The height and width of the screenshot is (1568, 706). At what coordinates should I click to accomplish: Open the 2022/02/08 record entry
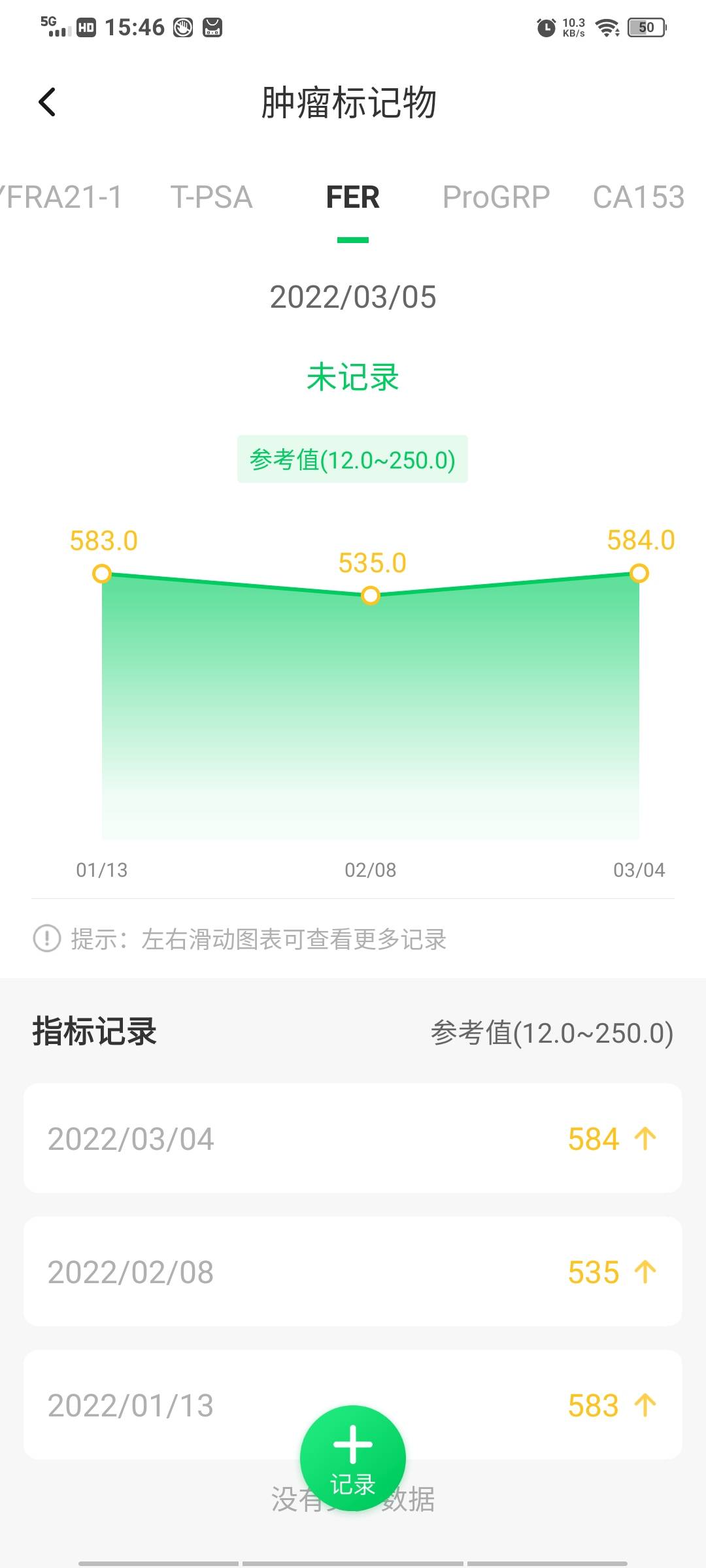coord(352,1271)
